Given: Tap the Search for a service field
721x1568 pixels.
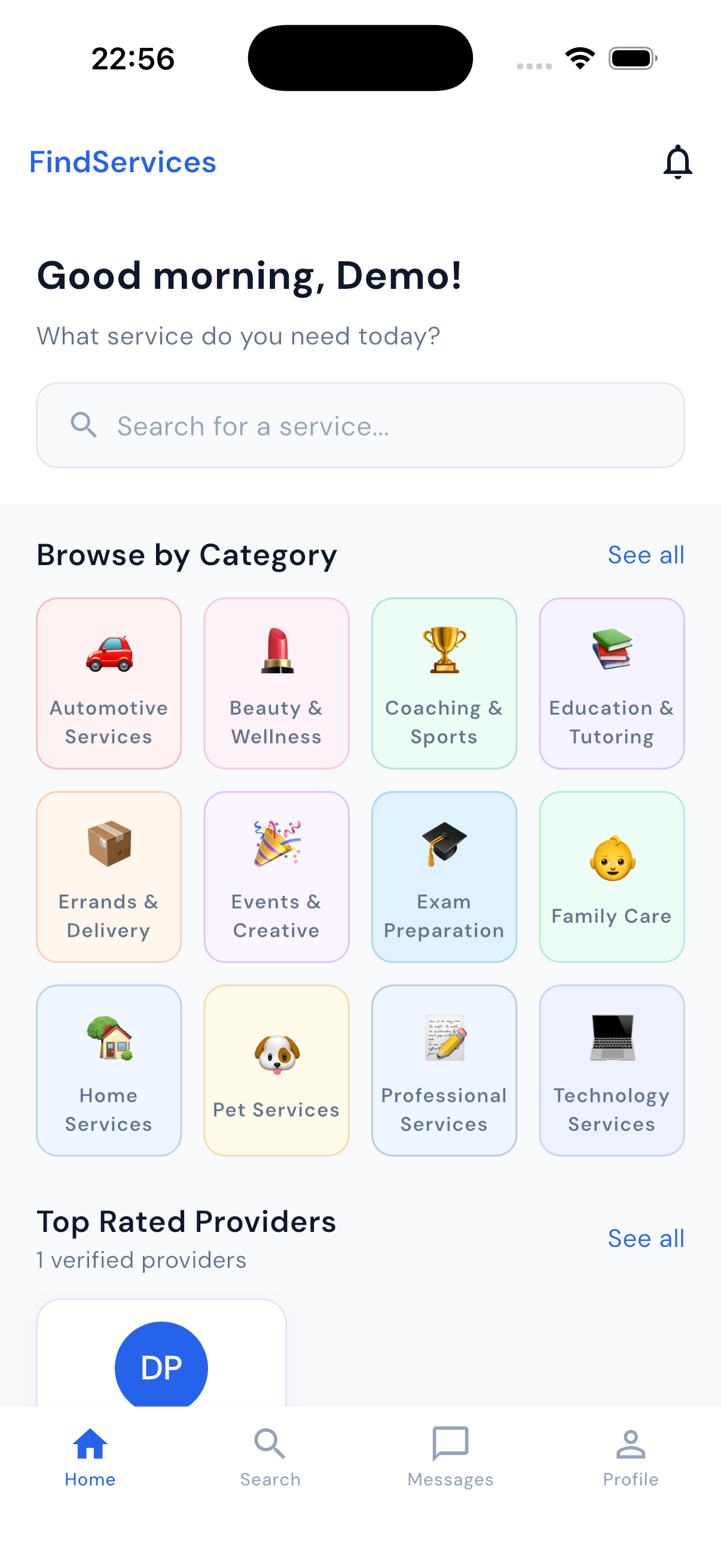Looking at the screenshot, I should coord(360,425).
